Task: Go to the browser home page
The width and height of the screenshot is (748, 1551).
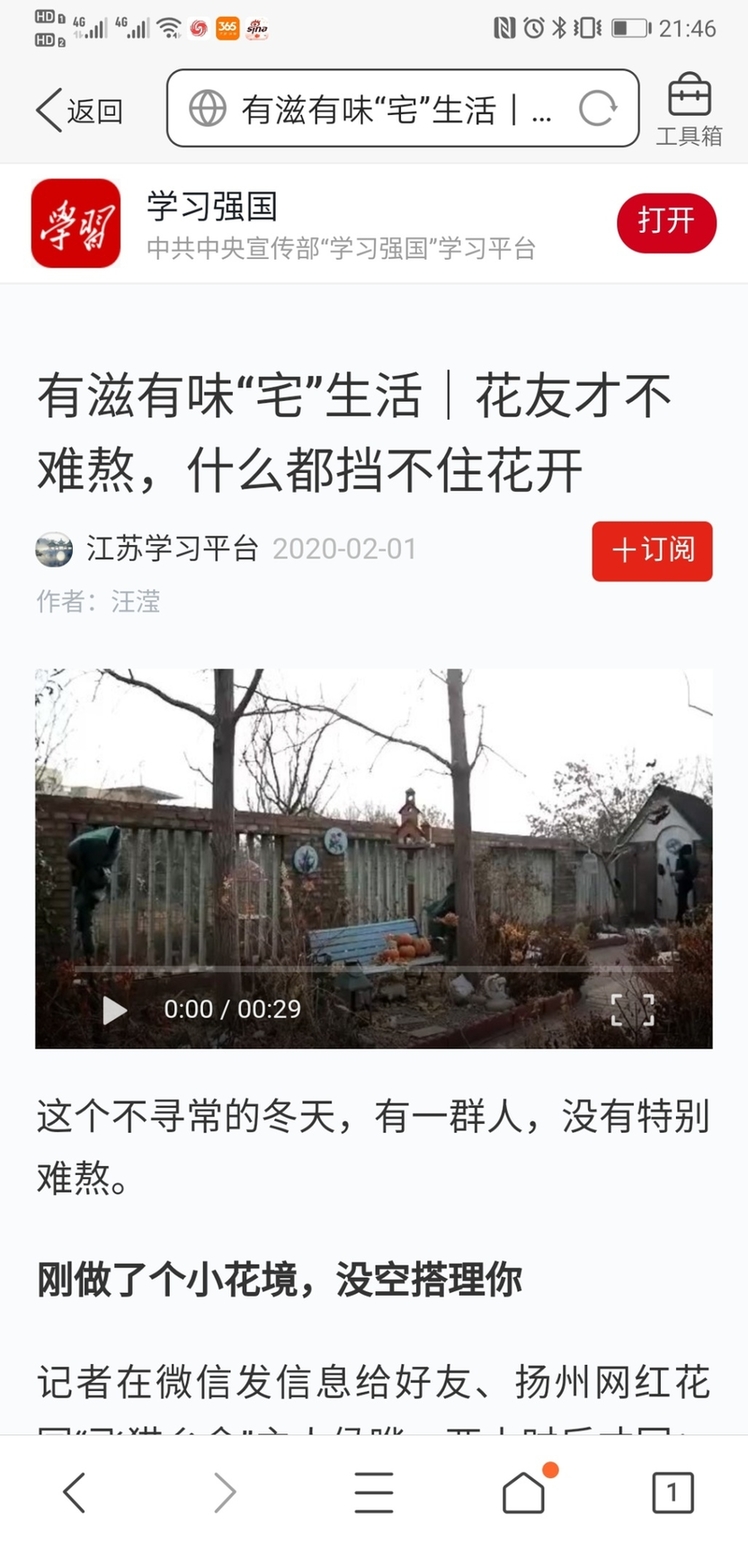Action: 524,1493
